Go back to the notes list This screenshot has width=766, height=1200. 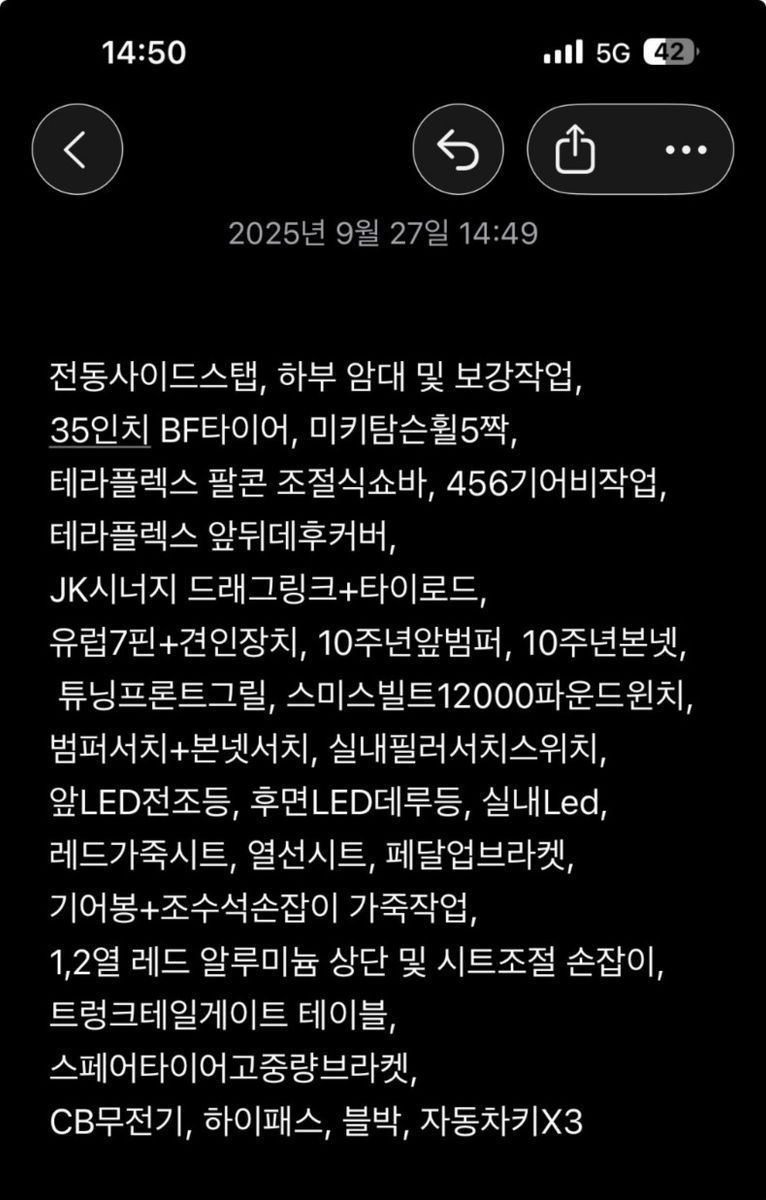pos(77,149)
